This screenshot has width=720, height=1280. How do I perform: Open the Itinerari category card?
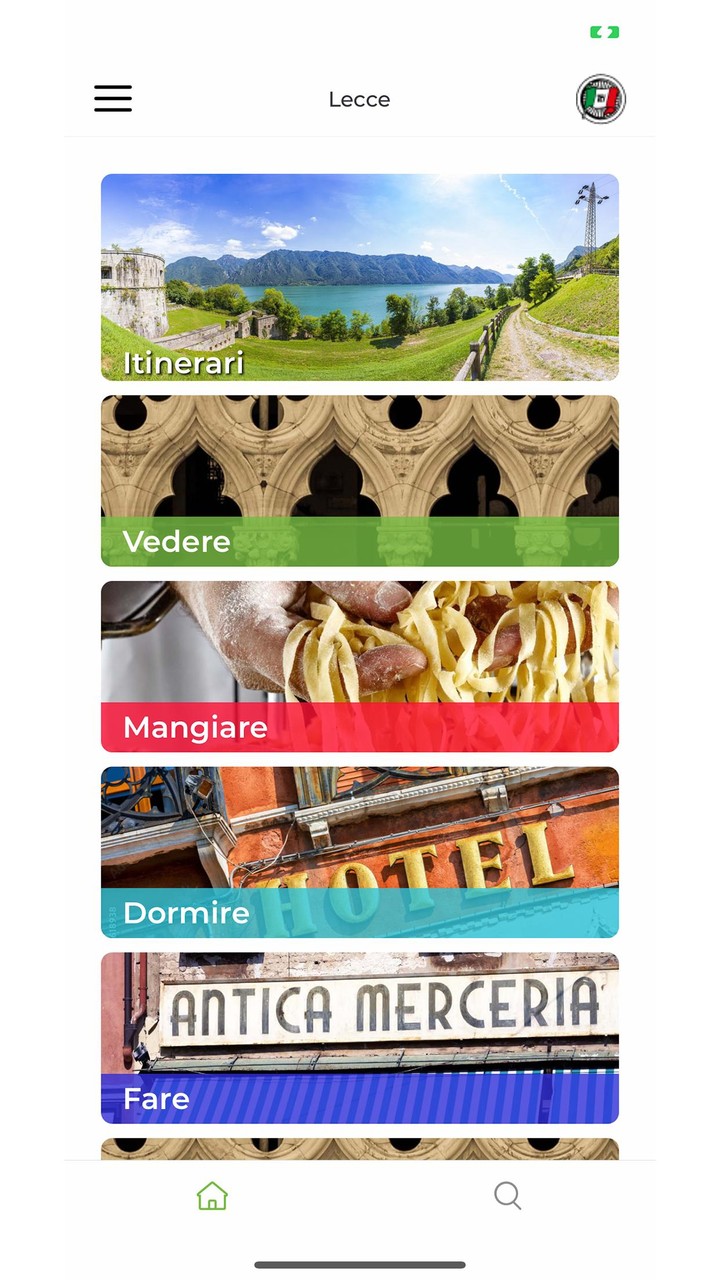click(x=360, y=278)
